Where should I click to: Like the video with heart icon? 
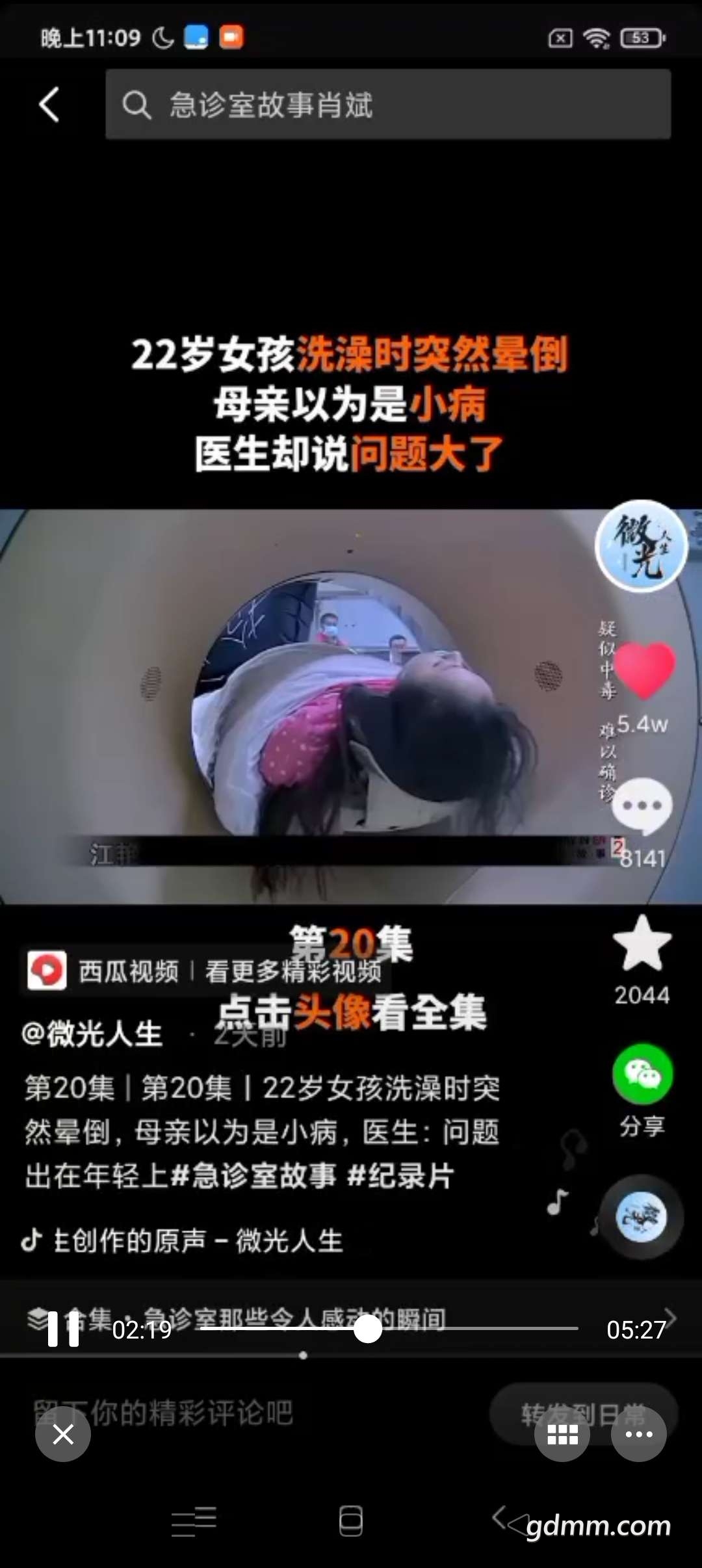pyautogui.click(x=643, y=670)
